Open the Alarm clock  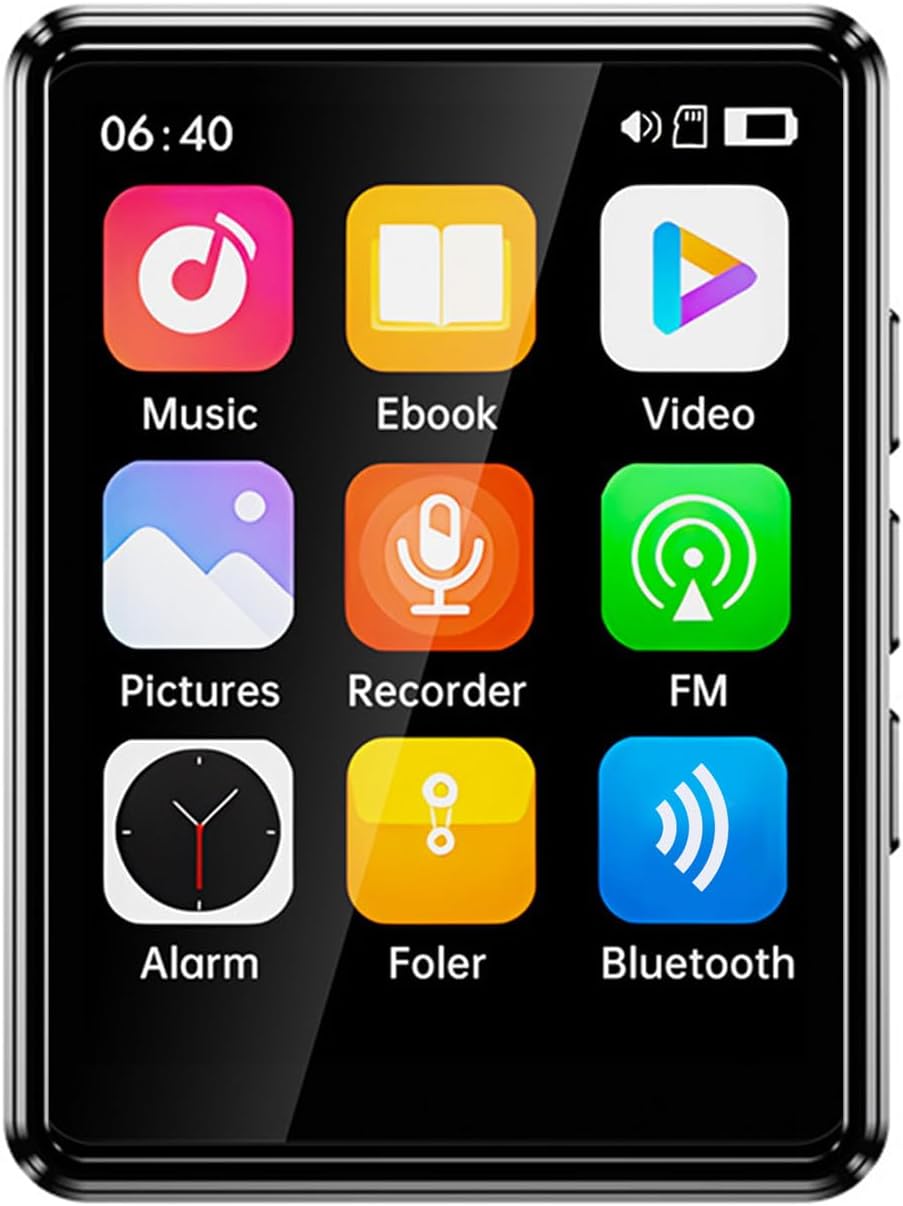tap(199, 830)
